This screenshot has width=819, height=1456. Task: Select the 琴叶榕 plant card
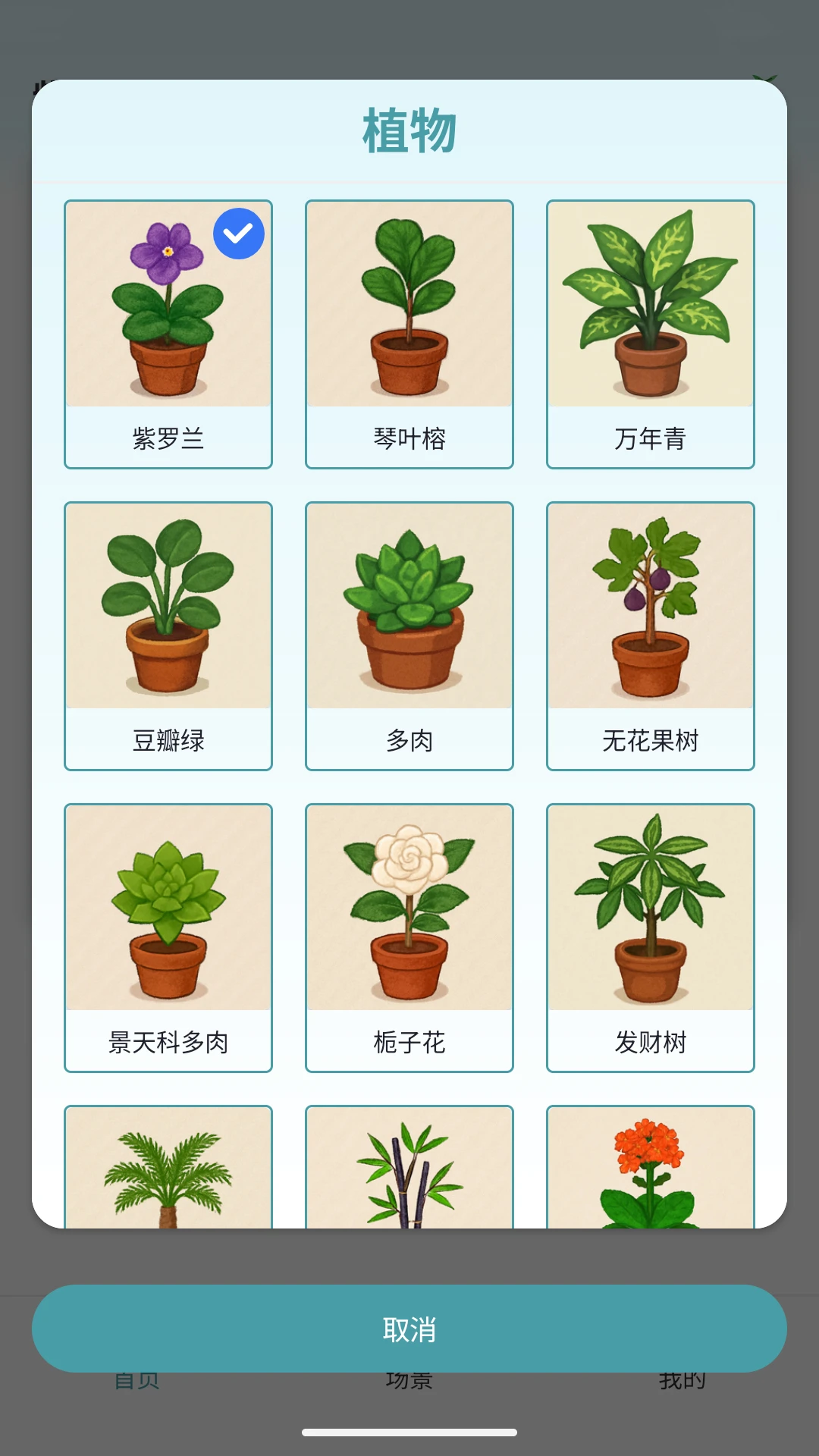[409, 331]
